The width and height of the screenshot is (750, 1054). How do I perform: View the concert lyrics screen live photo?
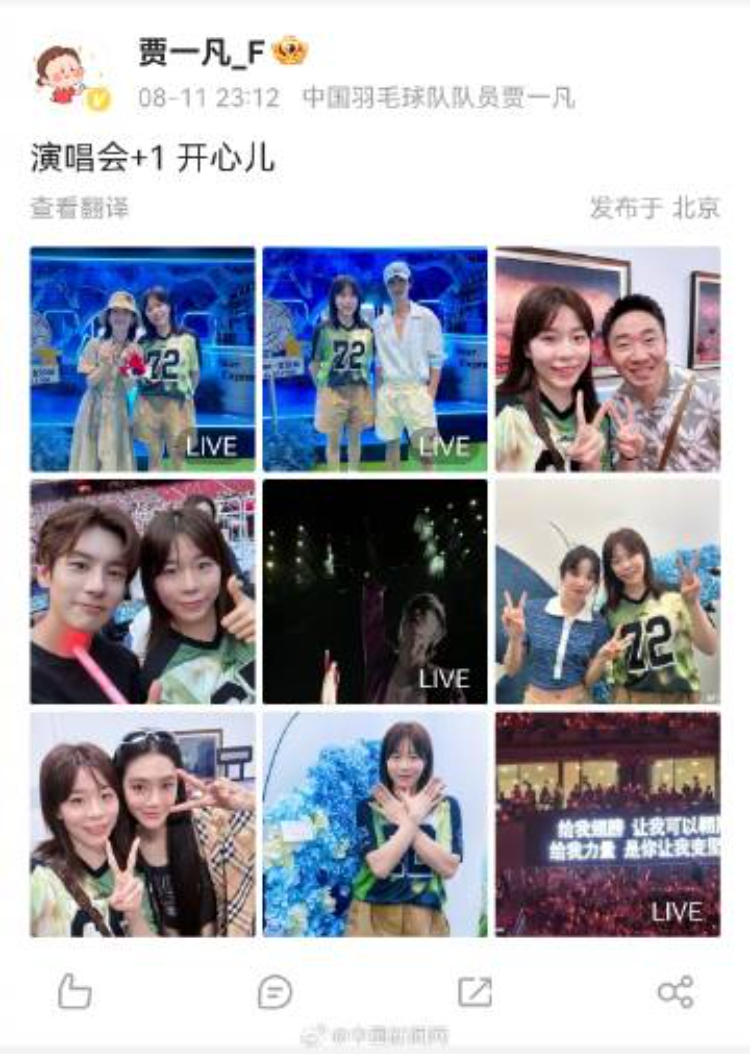click(607, 824)
